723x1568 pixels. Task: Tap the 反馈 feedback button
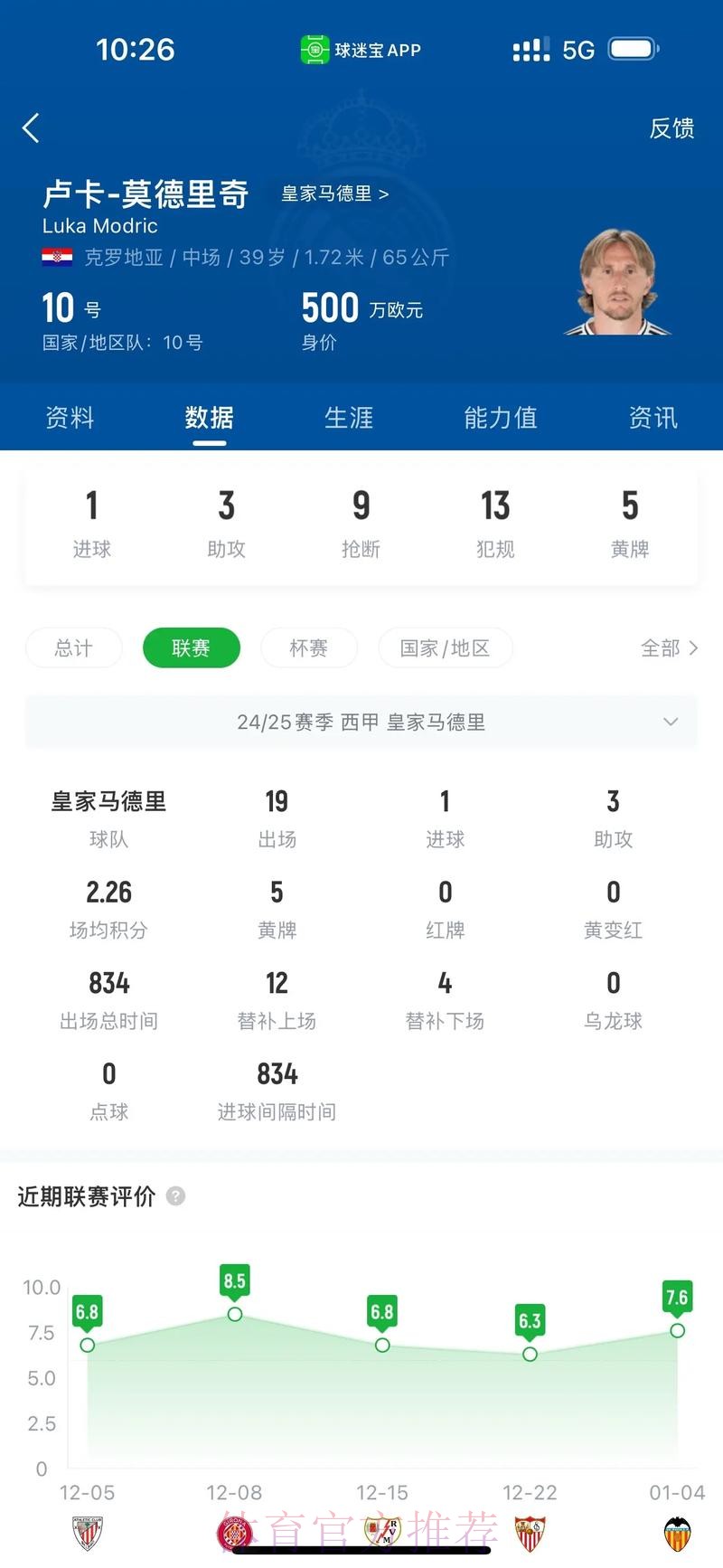(671, 128)
